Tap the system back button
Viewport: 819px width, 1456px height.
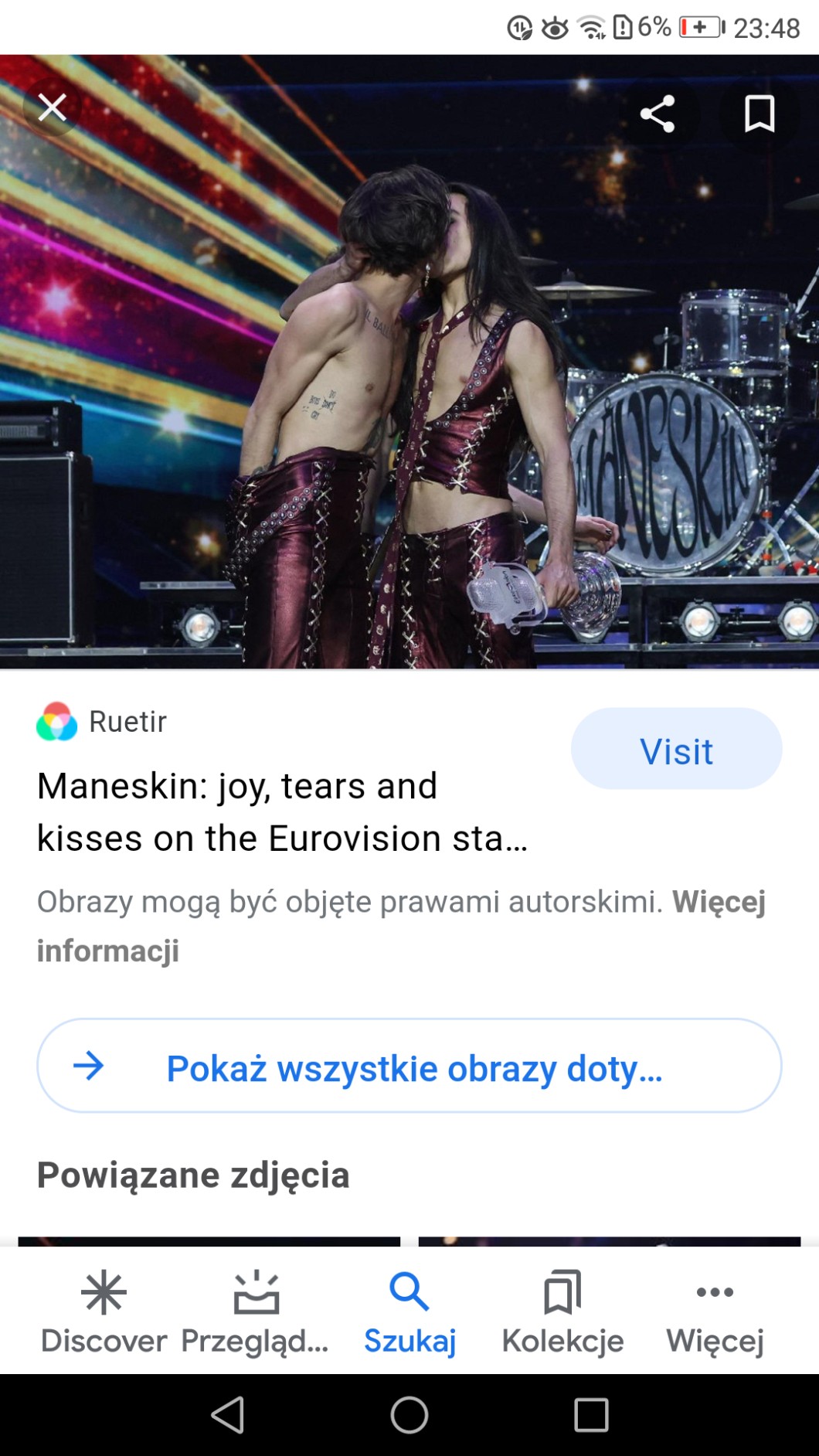[228, 1415]
